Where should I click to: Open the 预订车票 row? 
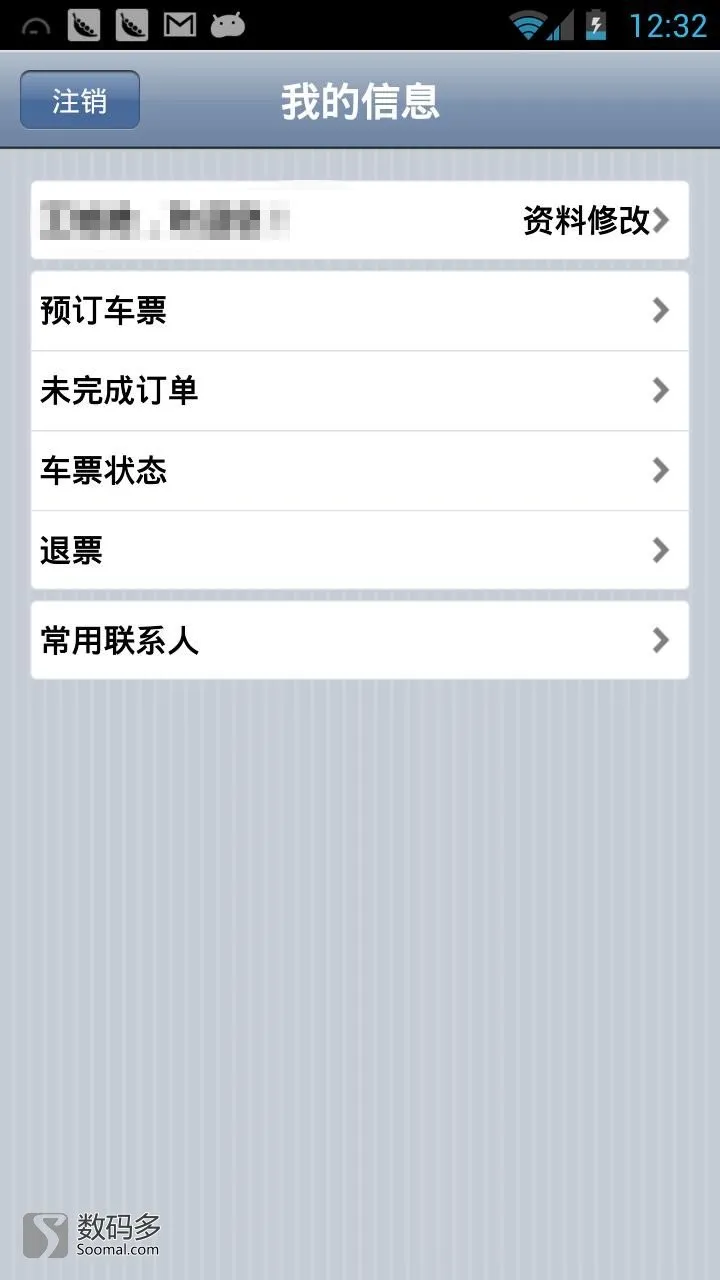(360, 311)
